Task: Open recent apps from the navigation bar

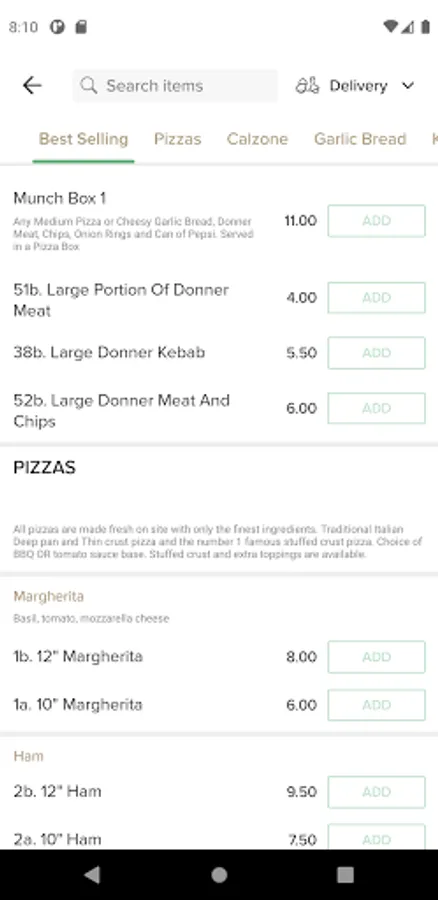Action: click(x=345, y=875)
